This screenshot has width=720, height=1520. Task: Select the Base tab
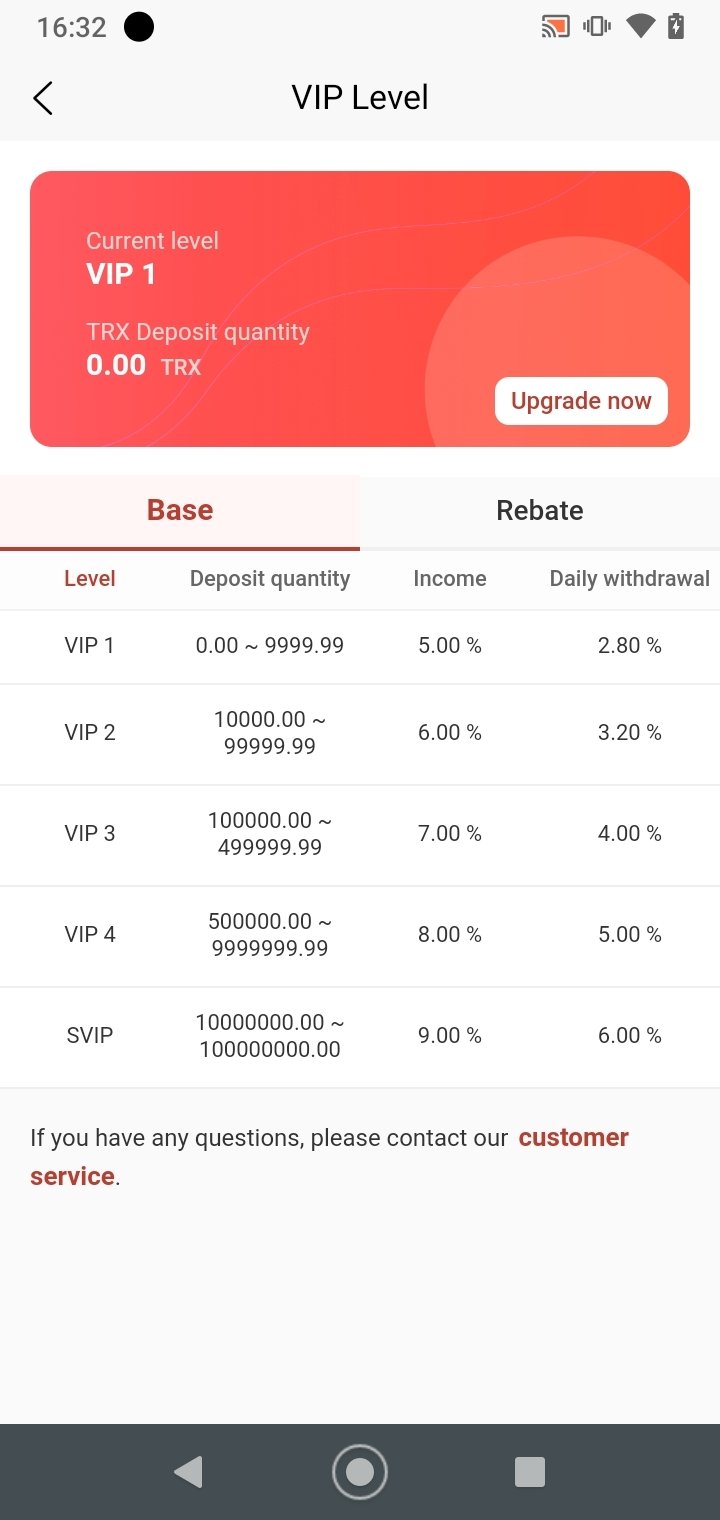click(x=180, y=511)
